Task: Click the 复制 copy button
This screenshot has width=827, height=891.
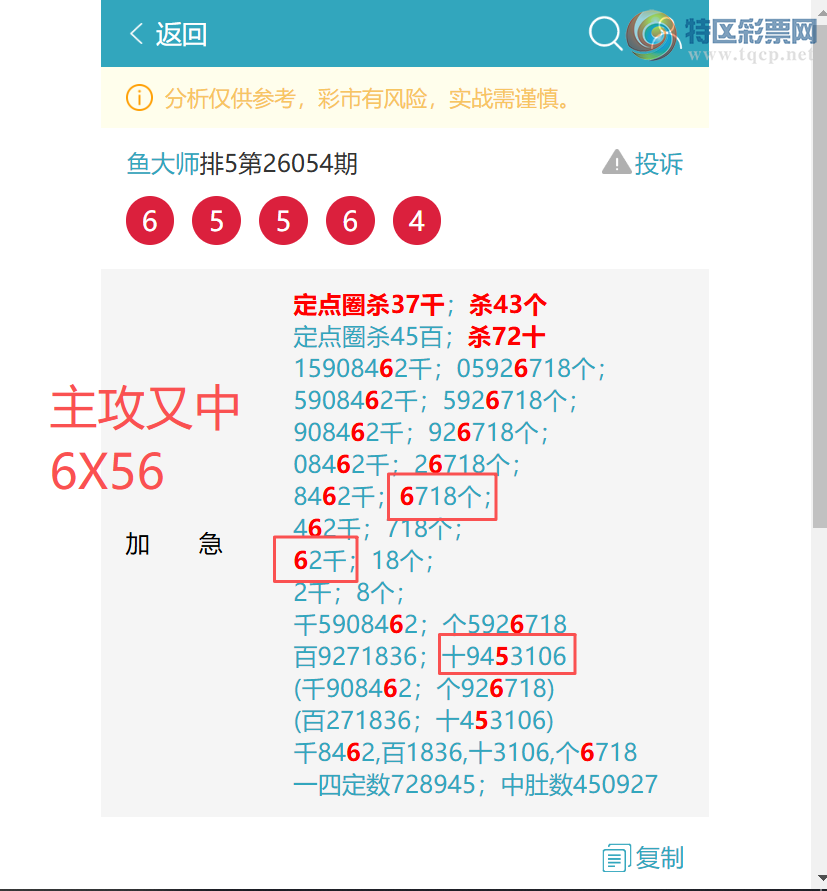Action: (659, 859)
